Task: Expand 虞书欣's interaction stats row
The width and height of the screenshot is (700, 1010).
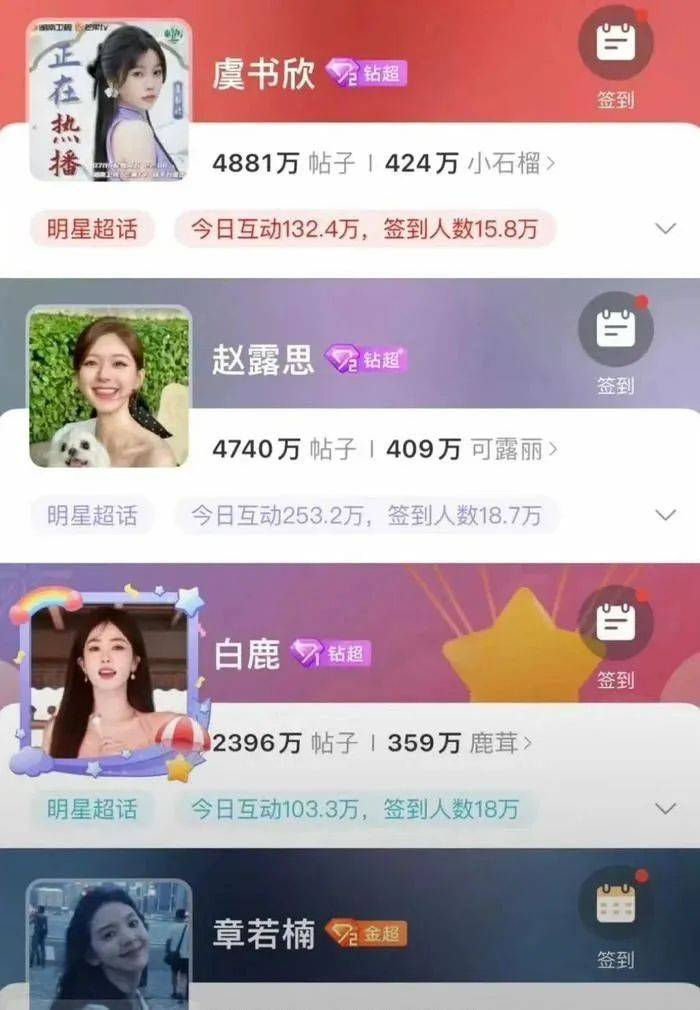Action: pyautogui.click(x=665, y=229)
